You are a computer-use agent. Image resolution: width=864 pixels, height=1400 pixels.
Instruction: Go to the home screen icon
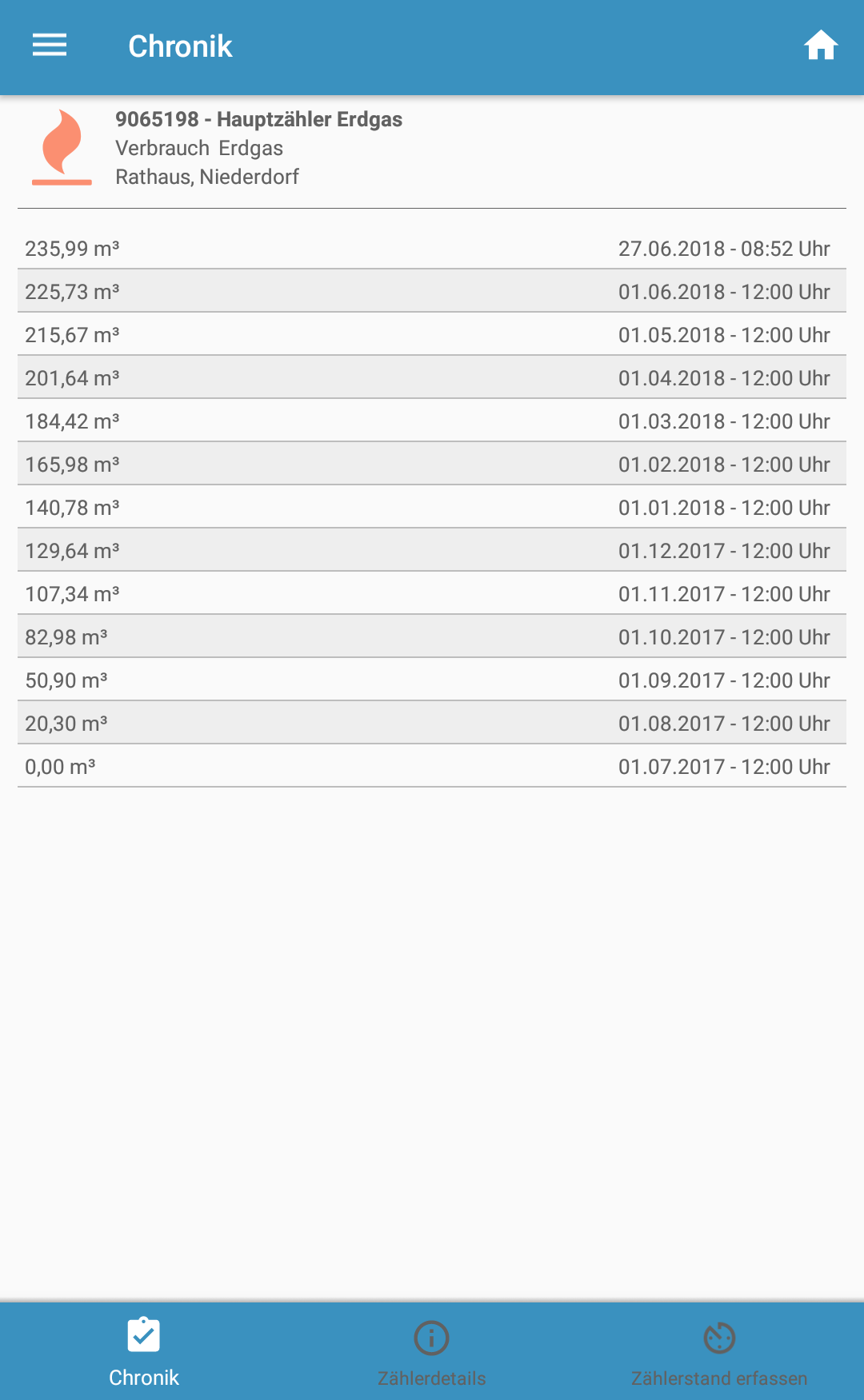coord(820,46)
